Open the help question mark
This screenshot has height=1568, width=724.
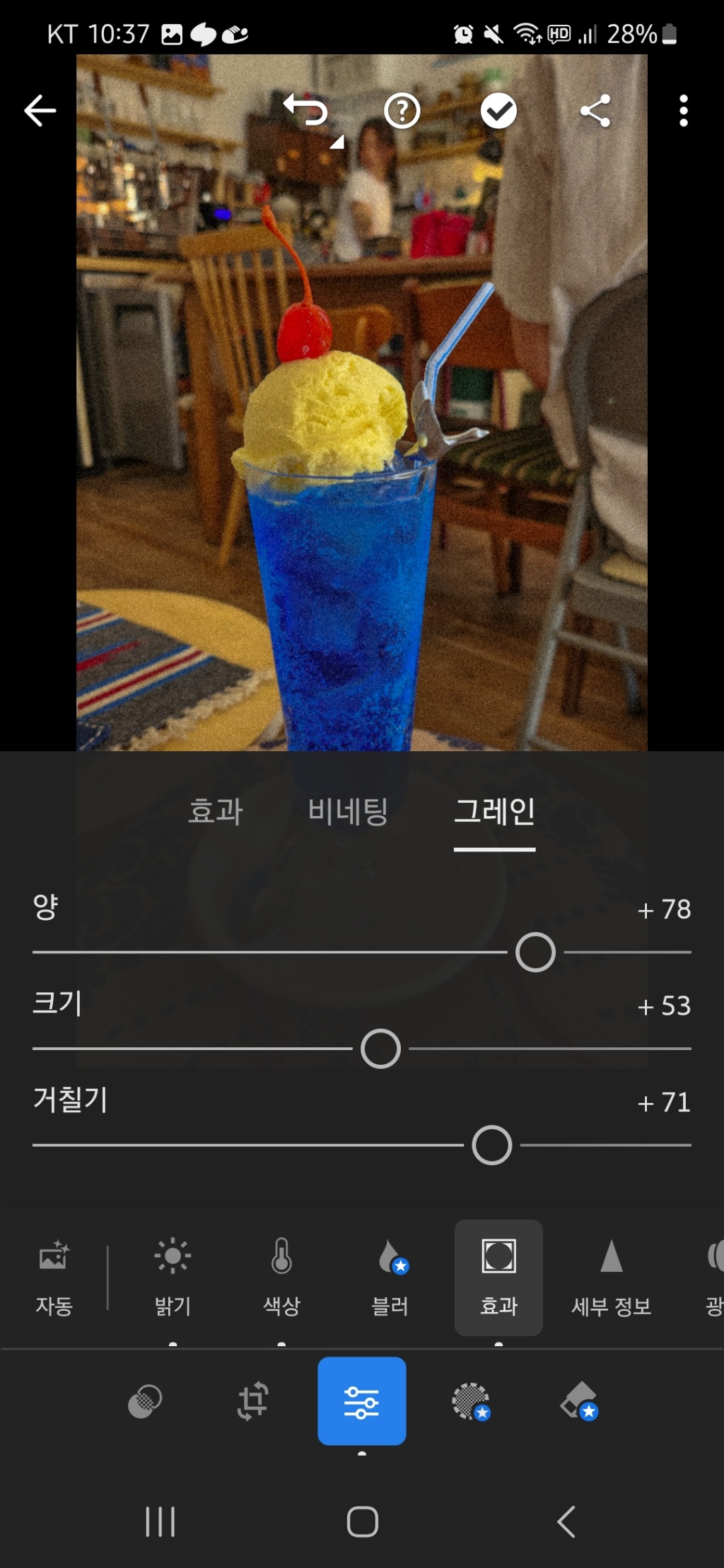(x=402, y=111)
